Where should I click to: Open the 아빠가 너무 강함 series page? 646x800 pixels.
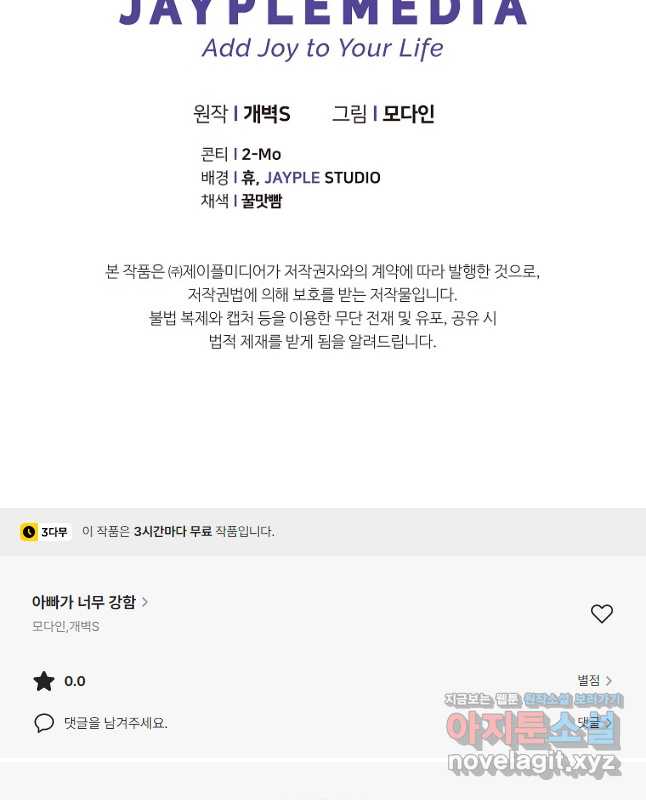coord(90,602)
